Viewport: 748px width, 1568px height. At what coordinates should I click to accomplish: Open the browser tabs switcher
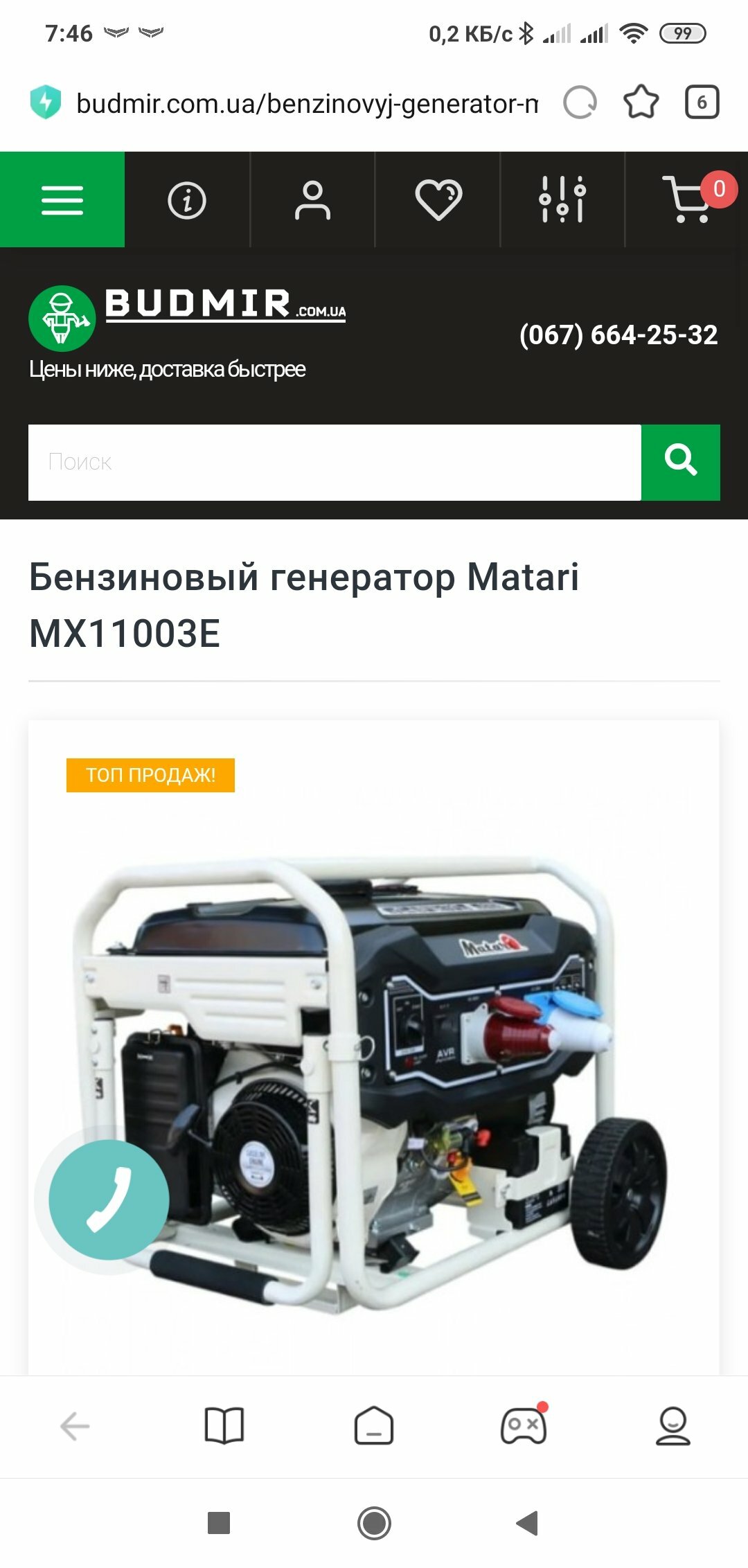(x=702, y=103)
